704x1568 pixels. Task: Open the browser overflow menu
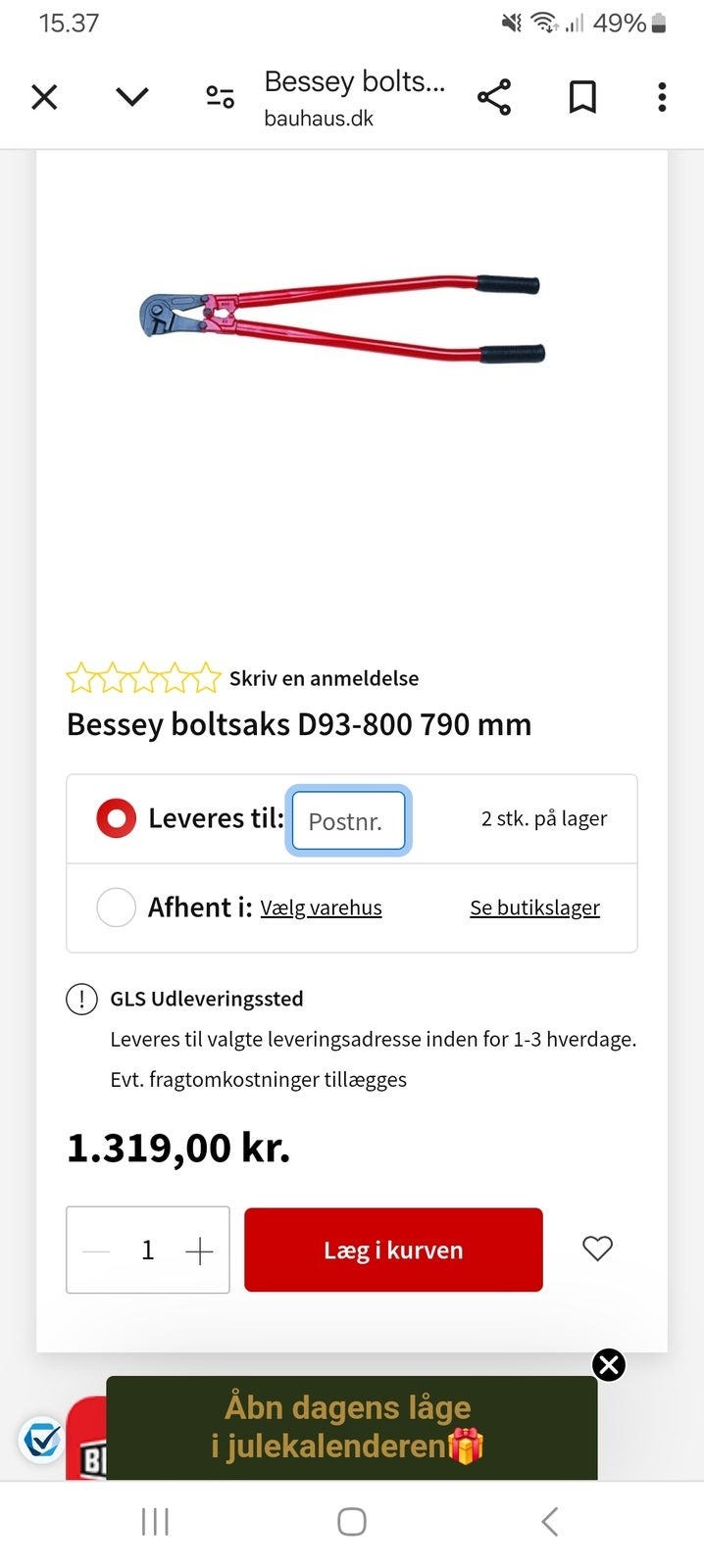(x=662, y=97)
